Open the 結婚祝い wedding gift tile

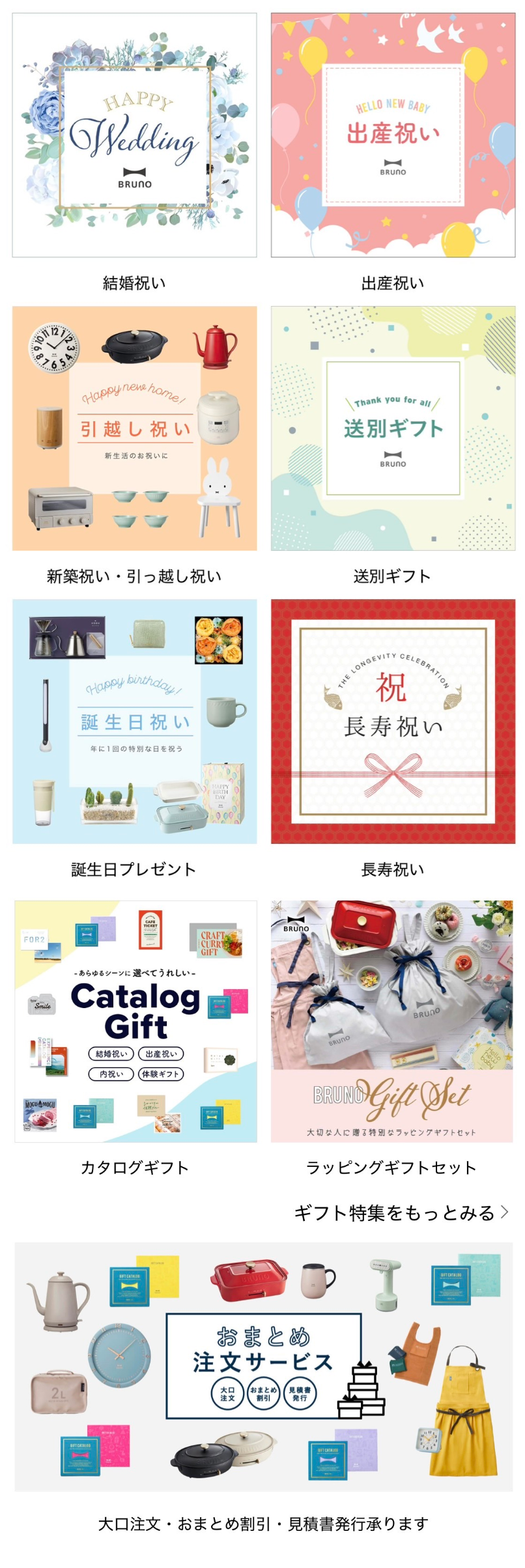pyautogui.click(x=134, y=135)
